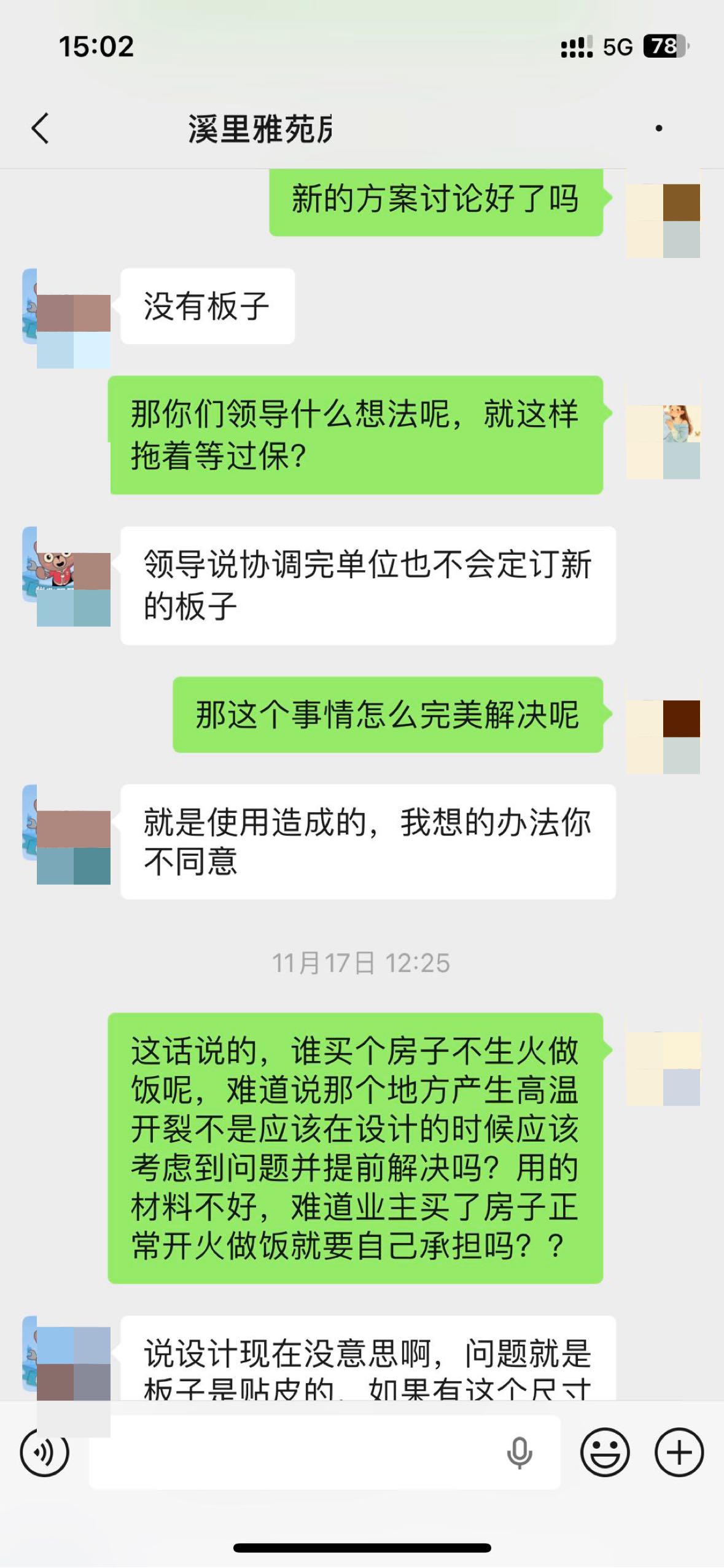Open the emoji sticker panel

tap(605, 1452)
